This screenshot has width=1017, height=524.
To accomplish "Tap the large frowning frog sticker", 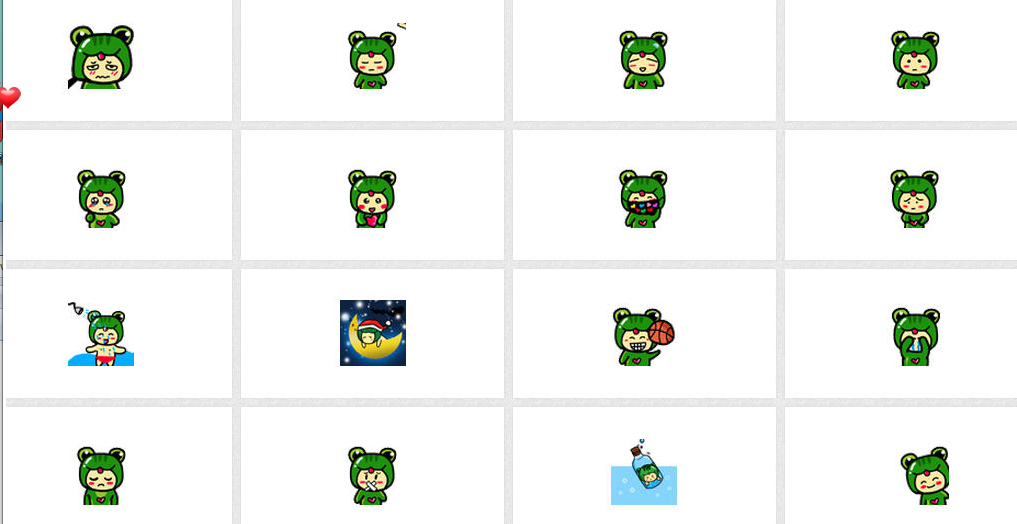I will 101,57.
